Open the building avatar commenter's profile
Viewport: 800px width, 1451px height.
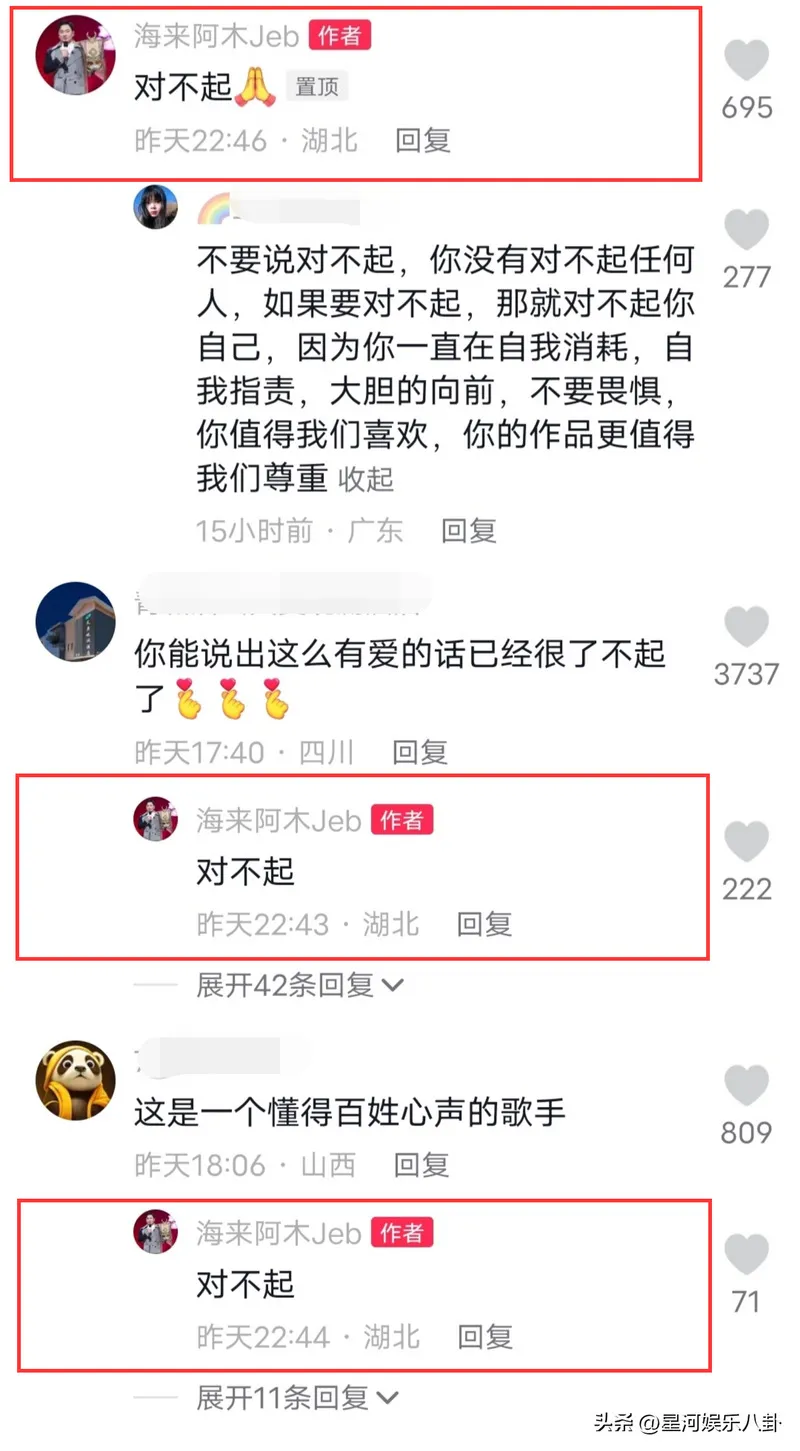75,622
